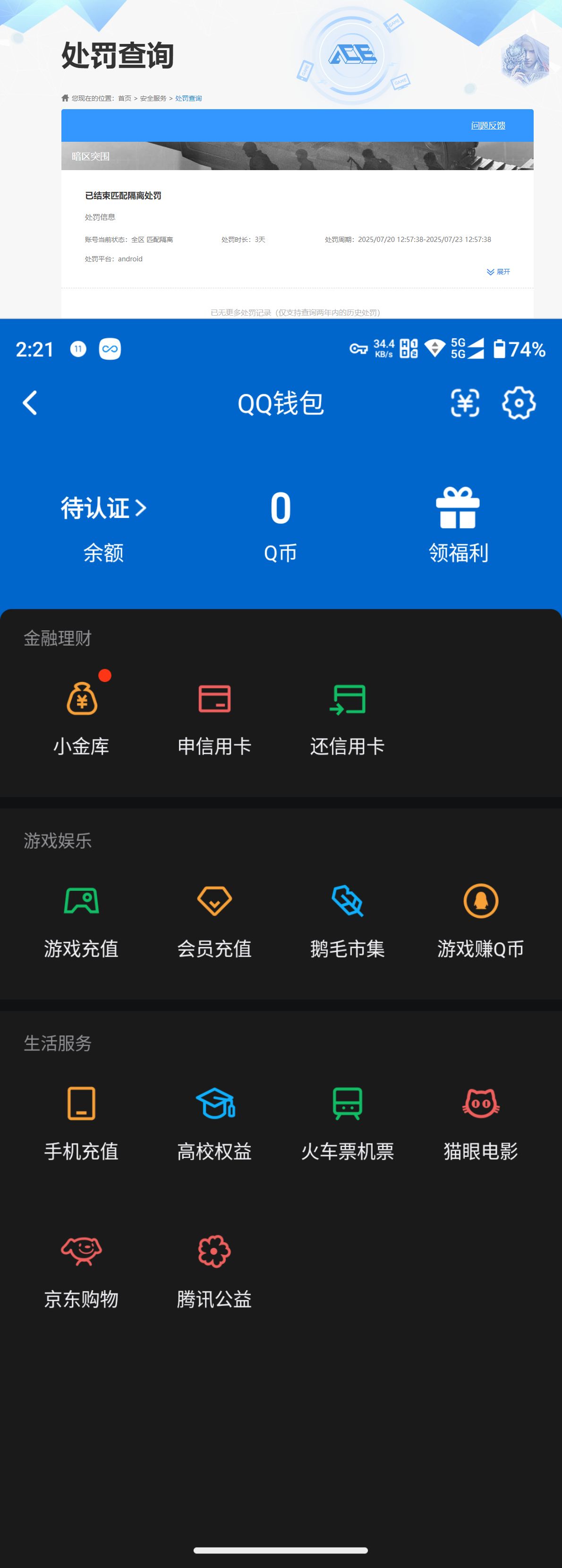Open 还信用卡 credit card repayment icon

click(x=347, y=717)
